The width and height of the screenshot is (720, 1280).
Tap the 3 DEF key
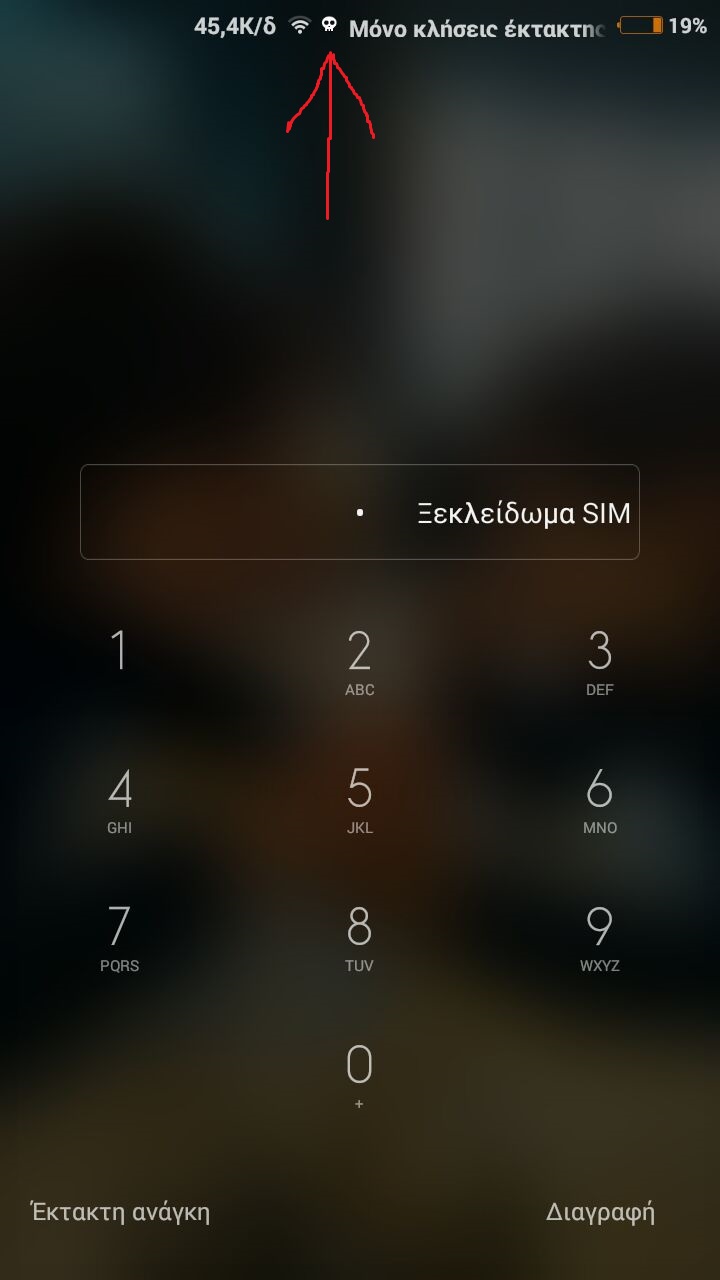[x=599, y=662]
